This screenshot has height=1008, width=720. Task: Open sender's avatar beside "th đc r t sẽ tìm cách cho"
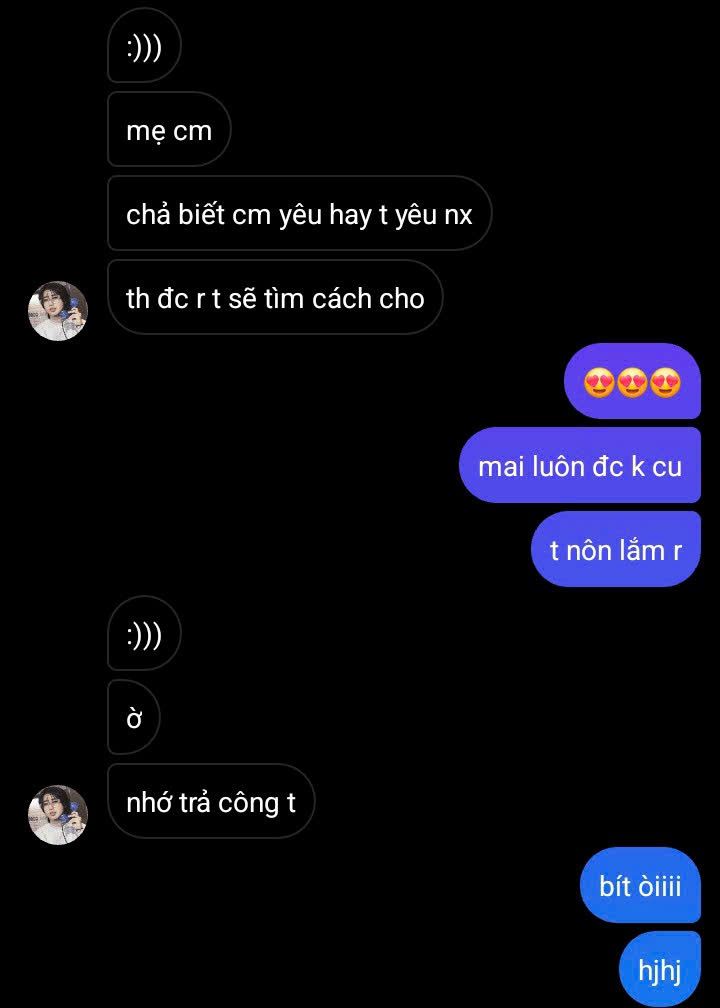(x=58, y=311)
